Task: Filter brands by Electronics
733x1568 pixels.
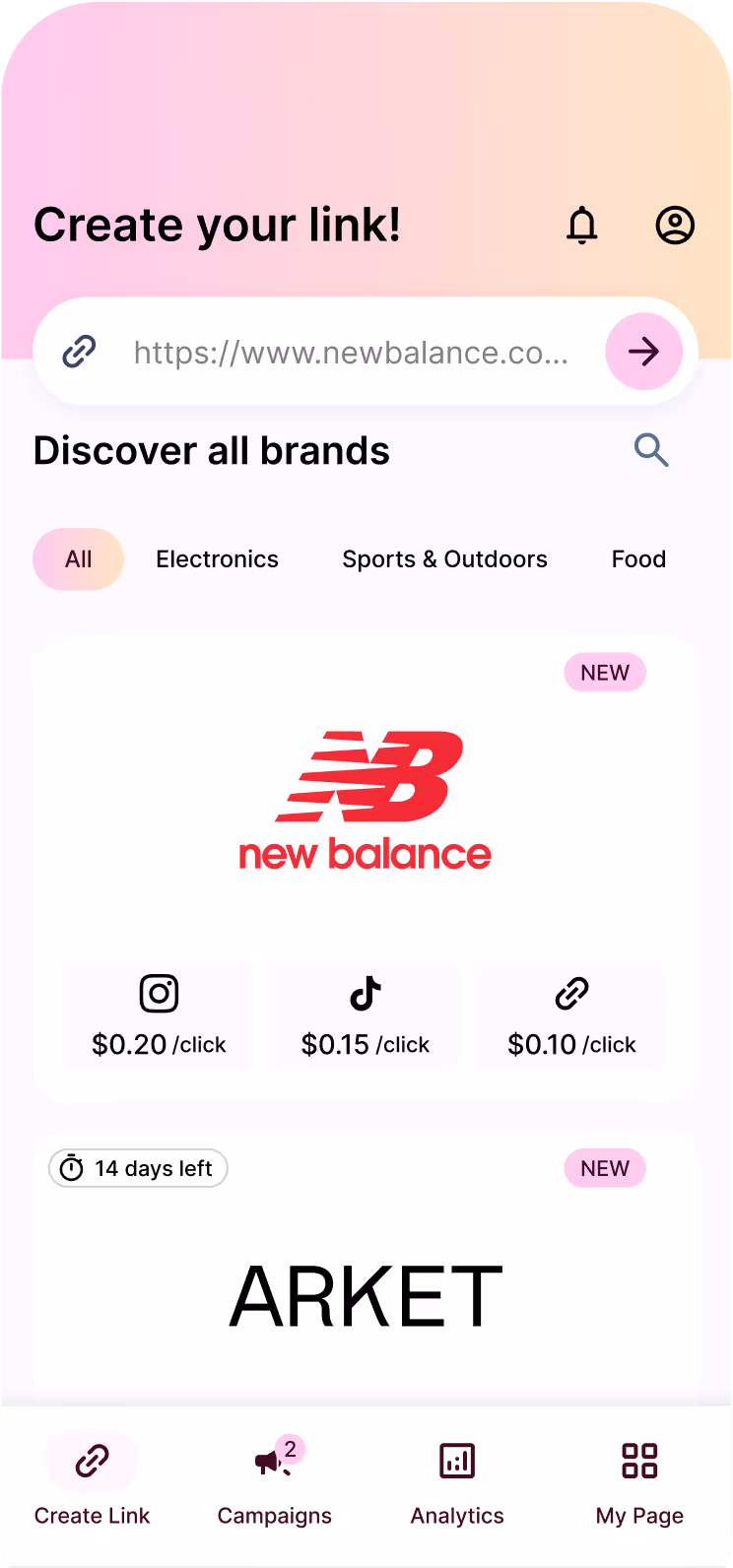Action: (x=217, y=559)
